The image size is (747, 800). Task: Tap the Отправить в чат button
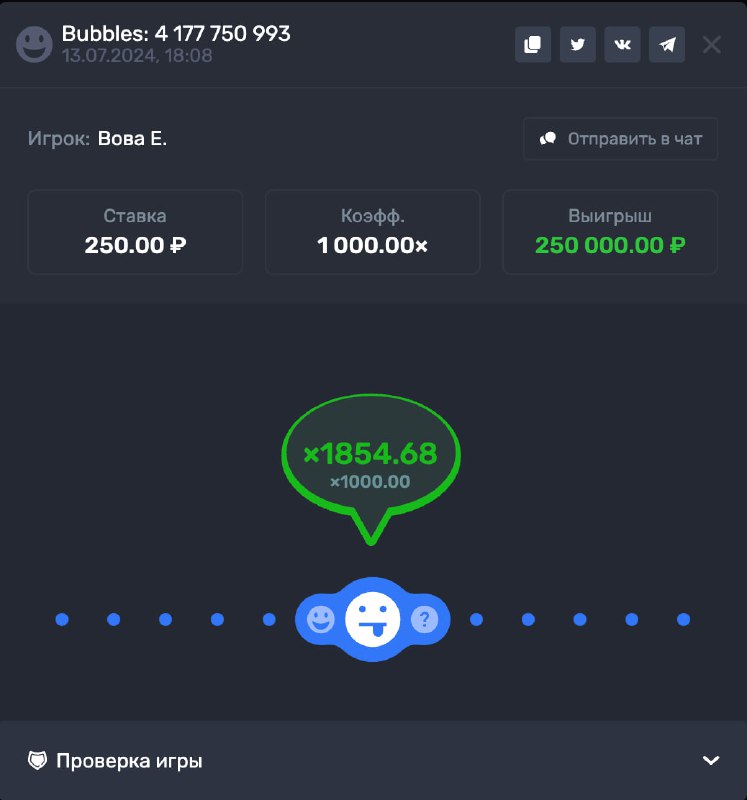620,139
